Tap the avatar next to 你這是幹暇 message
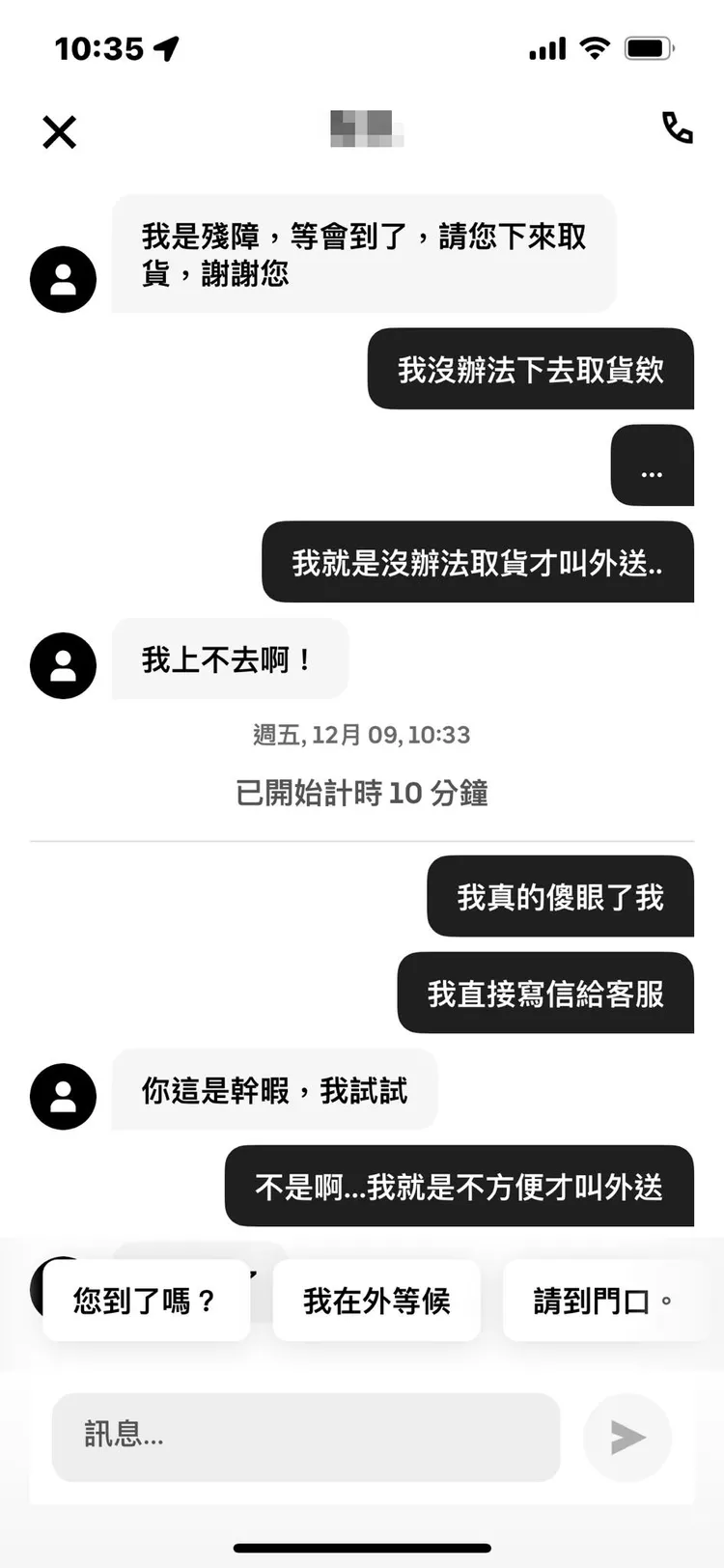This screenshot has height=1568, width=724. (63, 1096)
